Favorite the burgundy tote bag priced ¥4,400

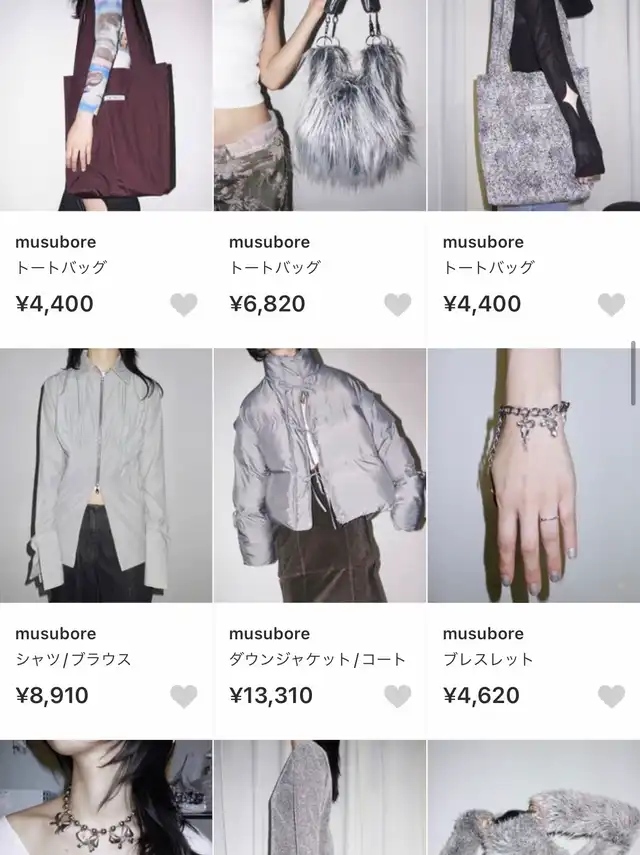(x=183, y=304)
